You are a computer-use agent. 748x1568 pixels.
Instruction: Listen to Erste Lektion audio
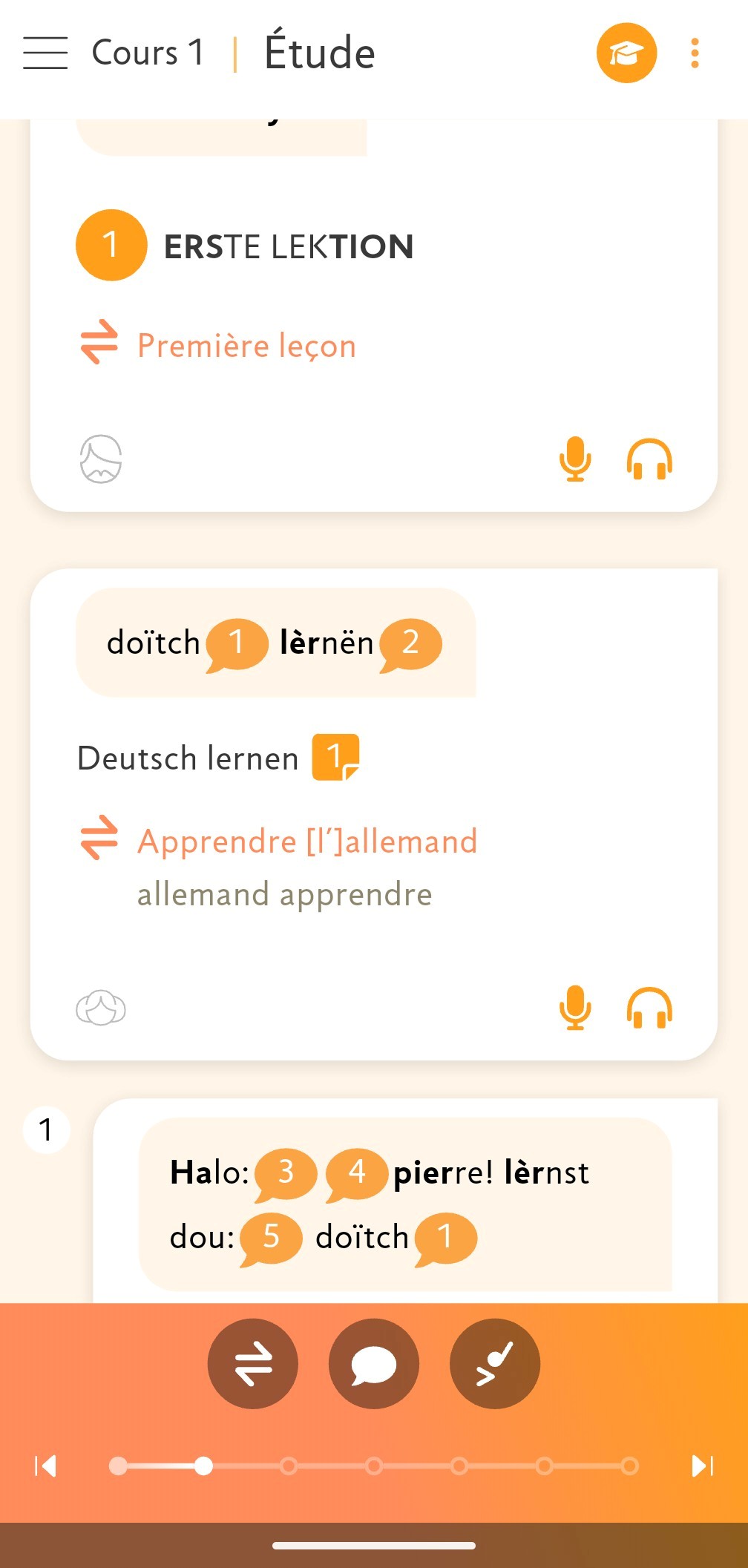(649, 459)
